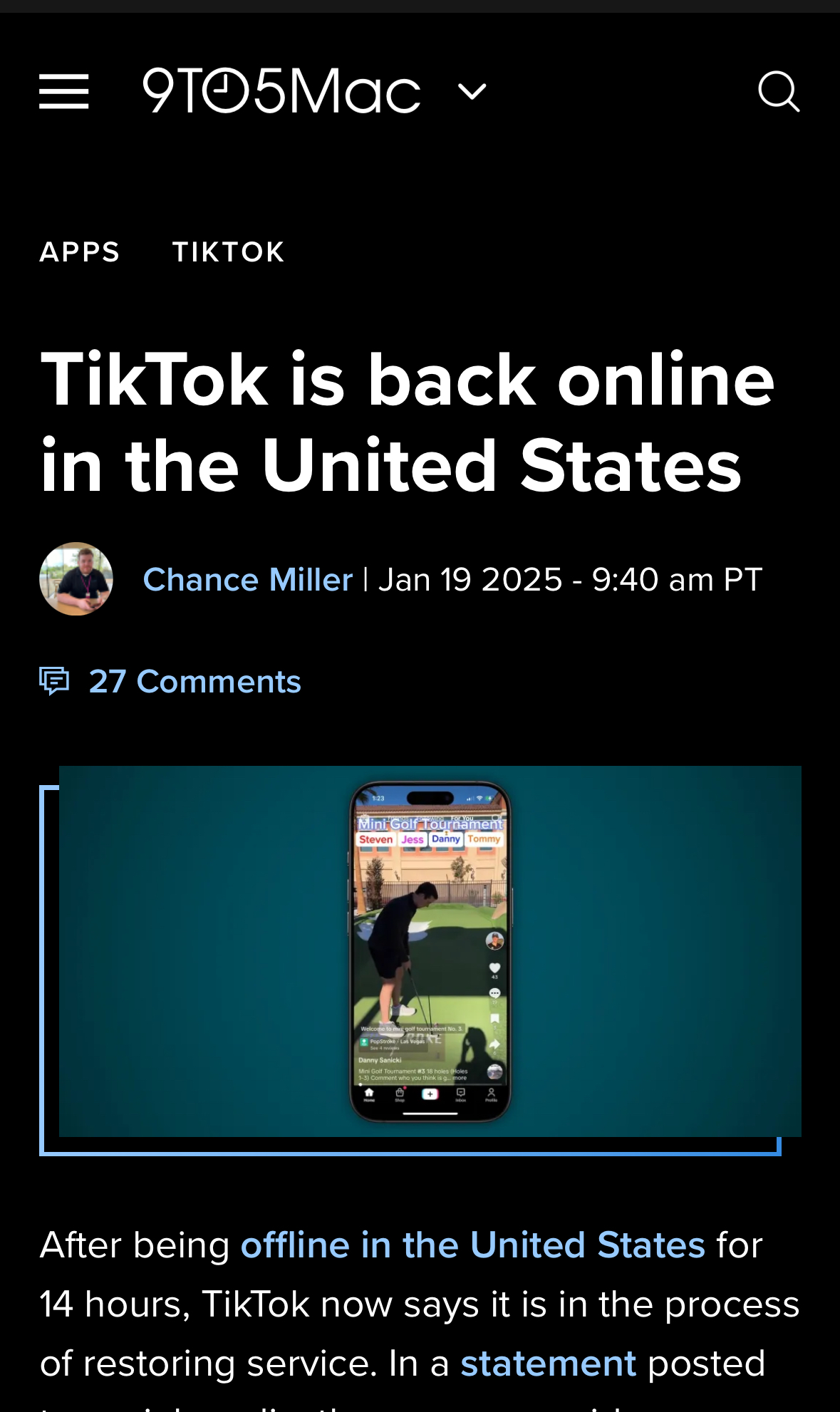Expand the 9to5Mac site dropdown chevron
Image resolution: width=840 pixels, height=1412 pixels.
[x=472, y=91]
